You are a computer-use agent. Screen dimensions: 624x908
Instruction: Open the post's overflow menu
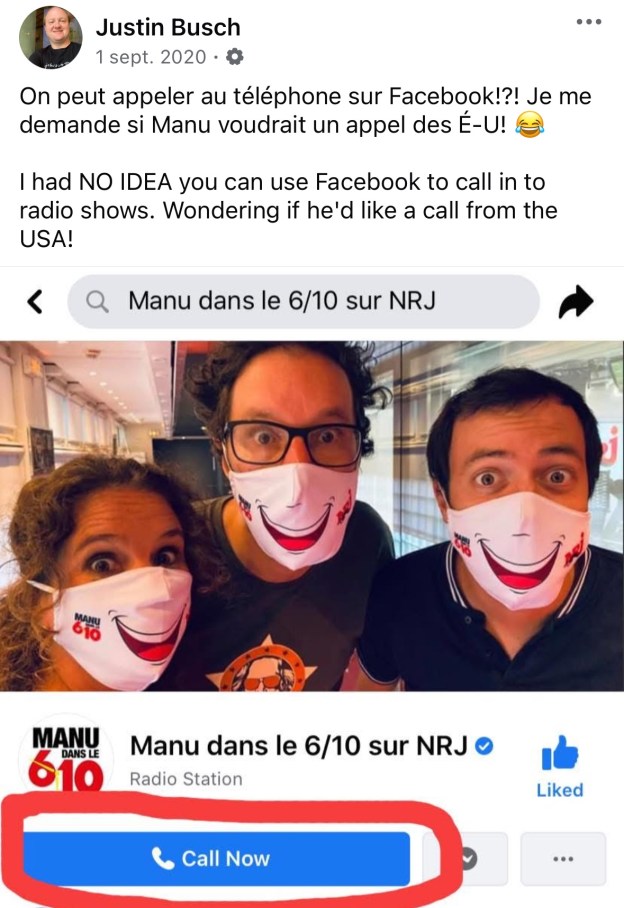click(x=589, y=22)
